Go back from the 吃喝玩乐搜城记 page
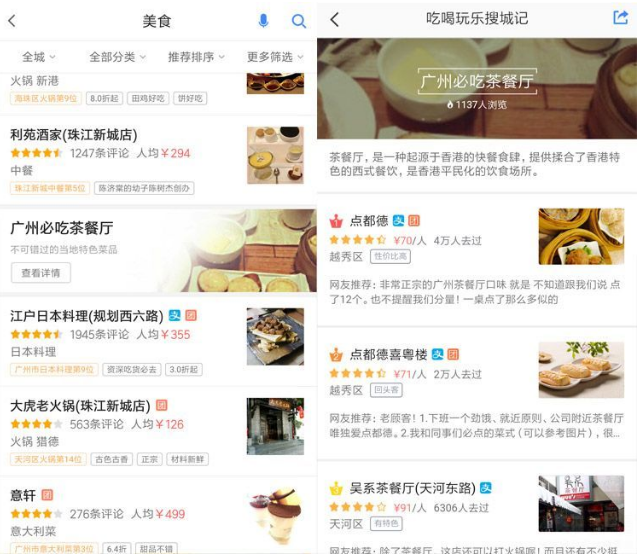 334,20
